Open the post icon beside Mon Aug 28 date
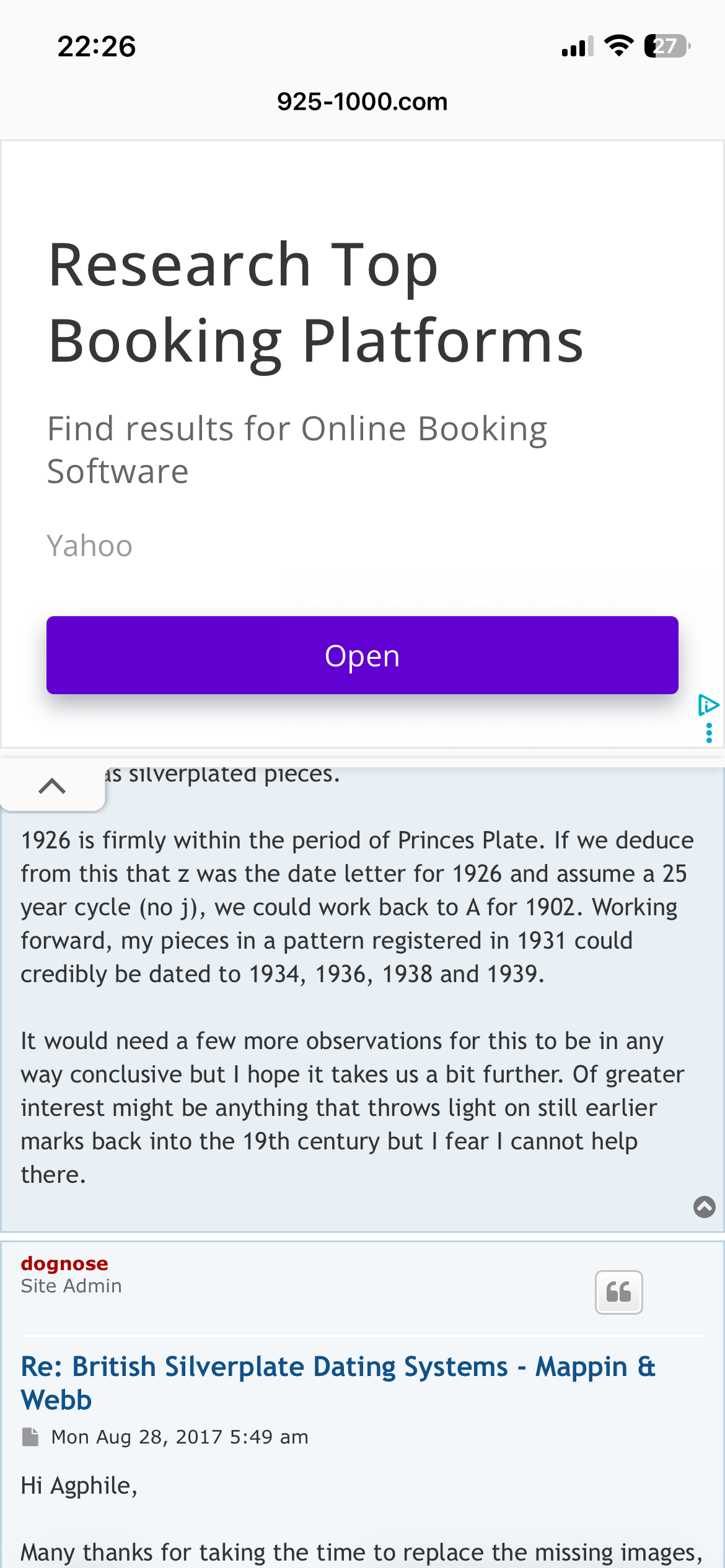 tap(30, 1437)
